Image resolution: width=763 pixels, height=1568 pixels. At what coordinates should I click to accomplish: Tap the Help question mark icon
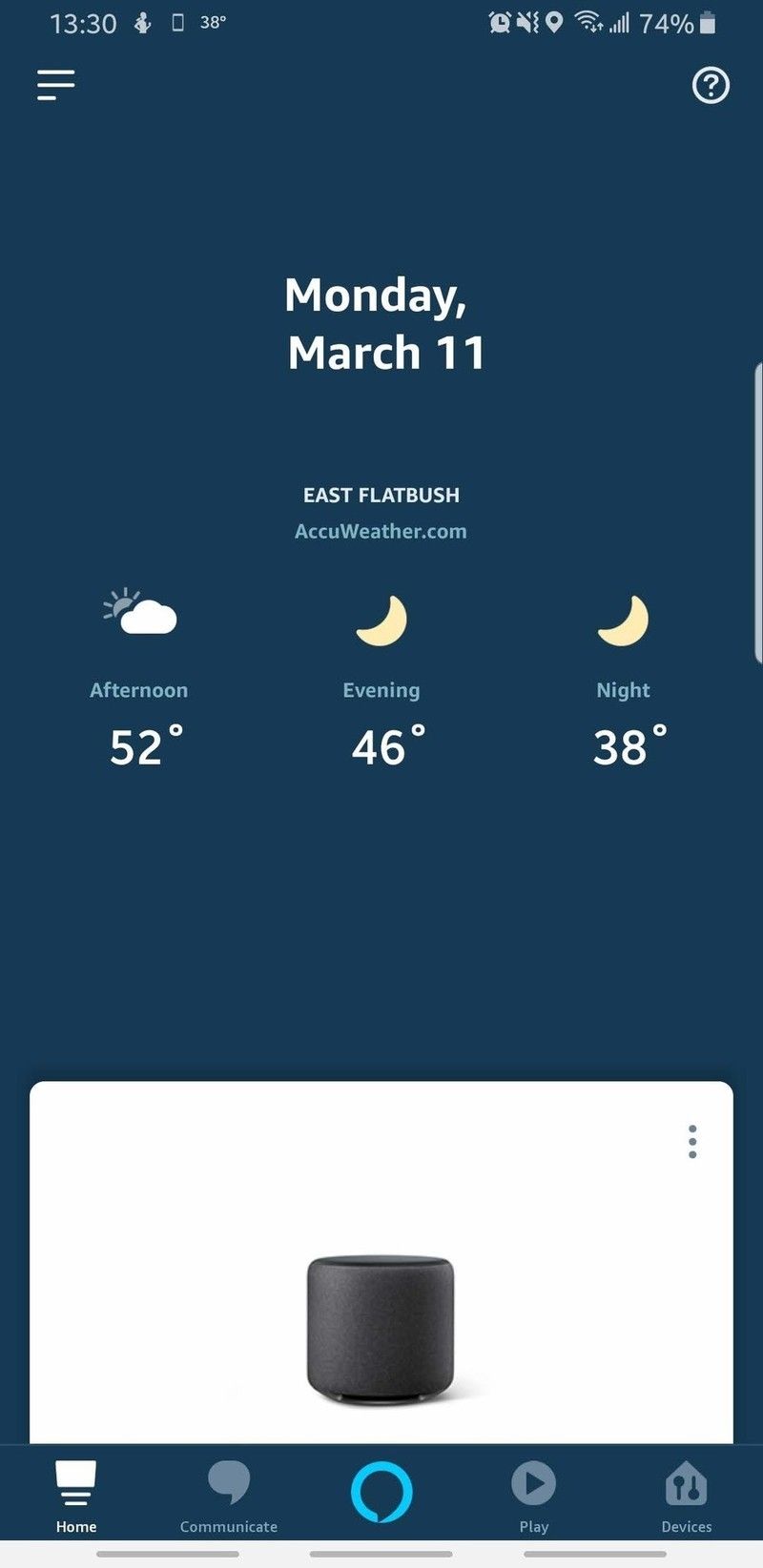pyautogui.click(x=710, y=86)
